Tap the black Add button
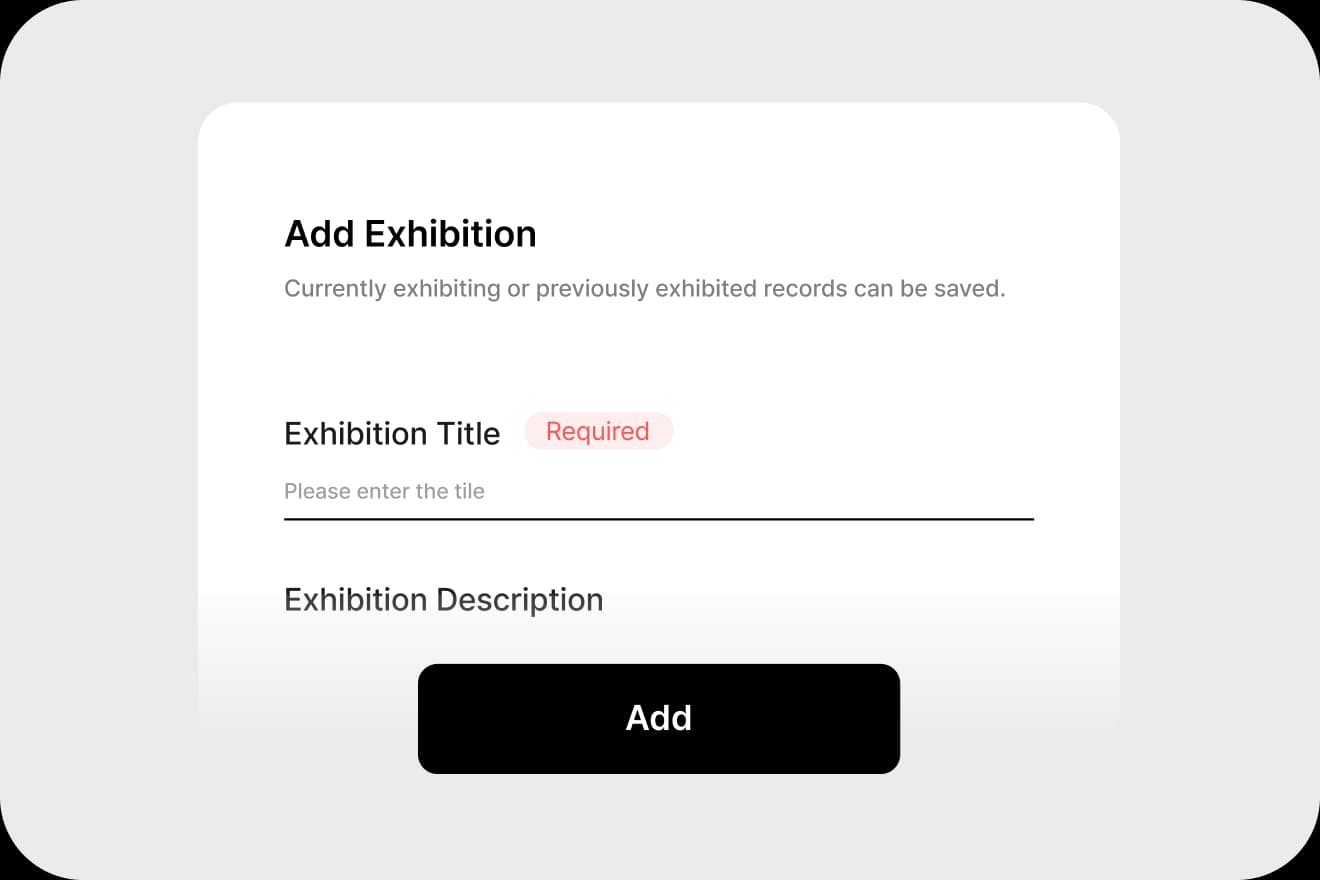The image size is (1320, 880). [x=658, y=718]
